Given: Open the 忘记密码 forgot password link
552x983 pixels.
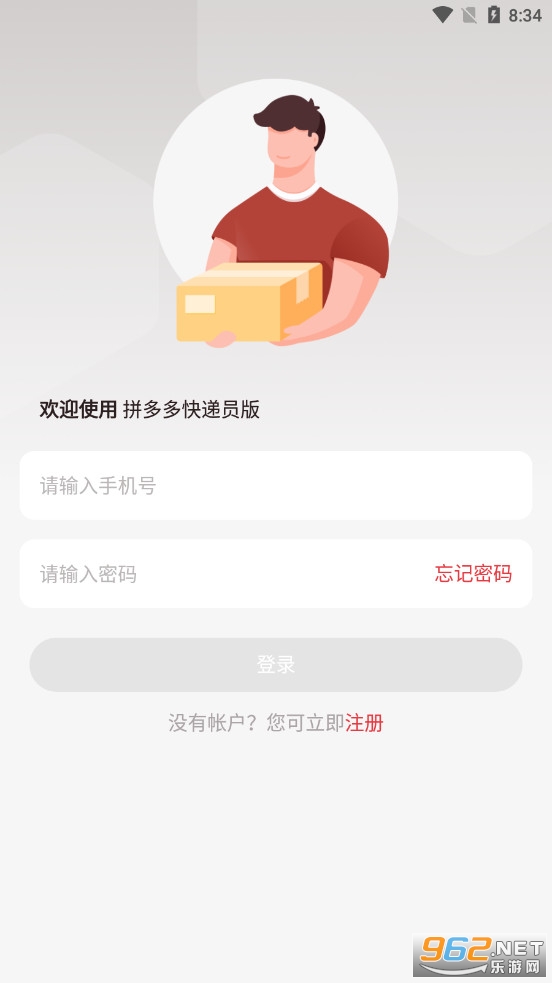Looking at the screenshot, I should (x=473, y=574).
